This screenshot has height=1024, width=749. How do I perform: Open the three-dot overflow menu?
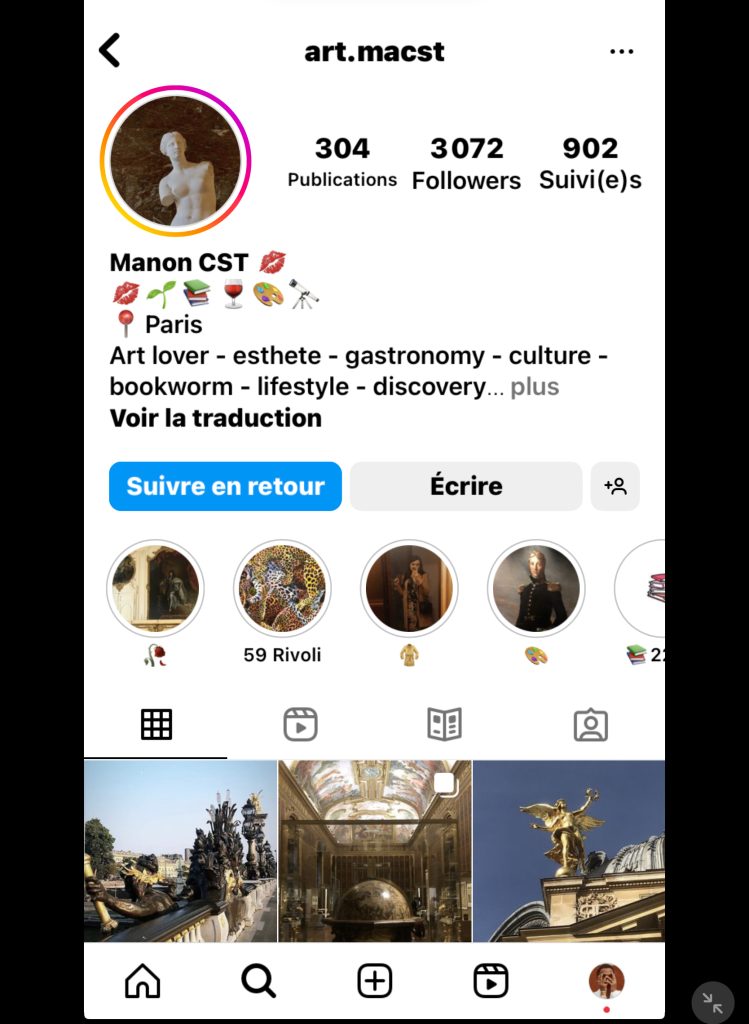(621, 51)
